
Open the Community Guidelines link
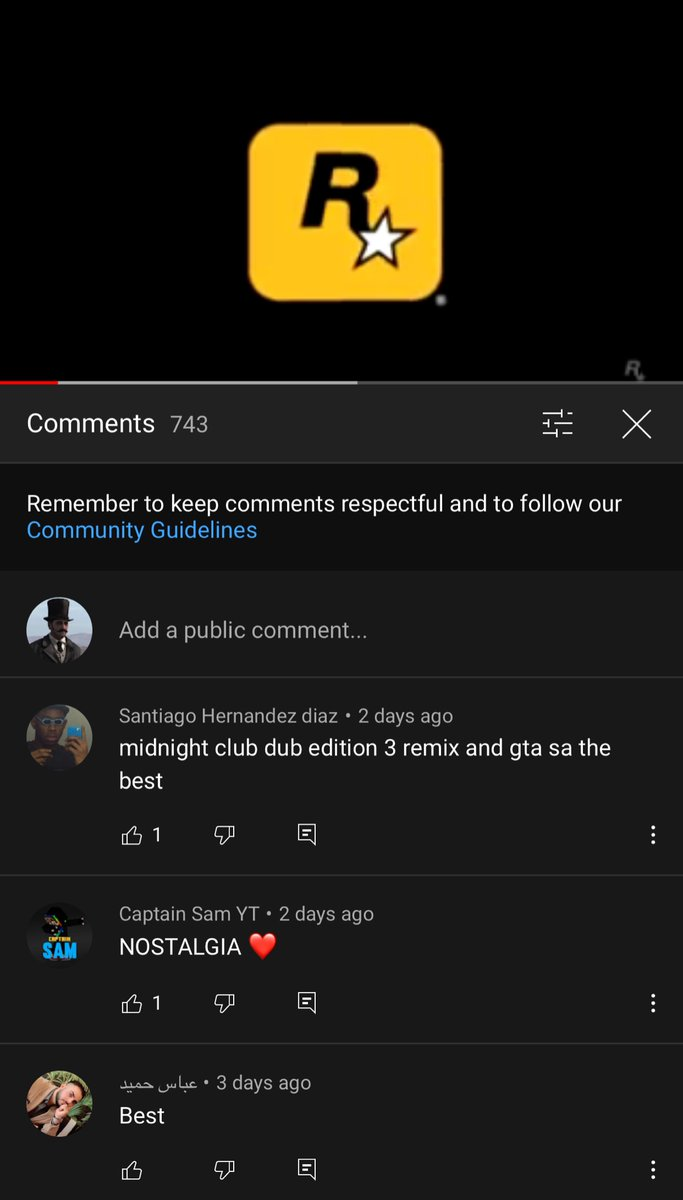pos(141,530)
